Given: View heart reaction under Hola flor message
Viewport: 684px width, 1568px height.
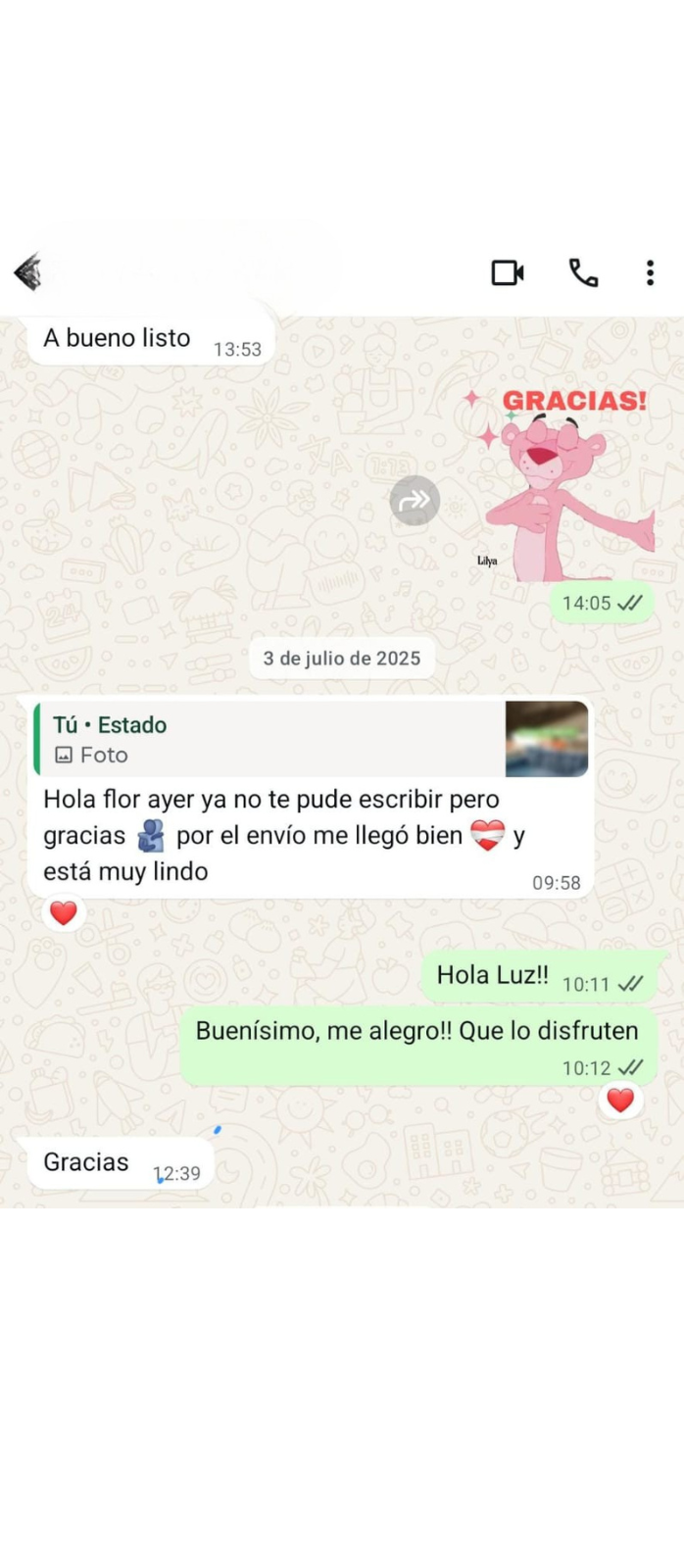Looking at the screenshot, I should pos(64,912).
